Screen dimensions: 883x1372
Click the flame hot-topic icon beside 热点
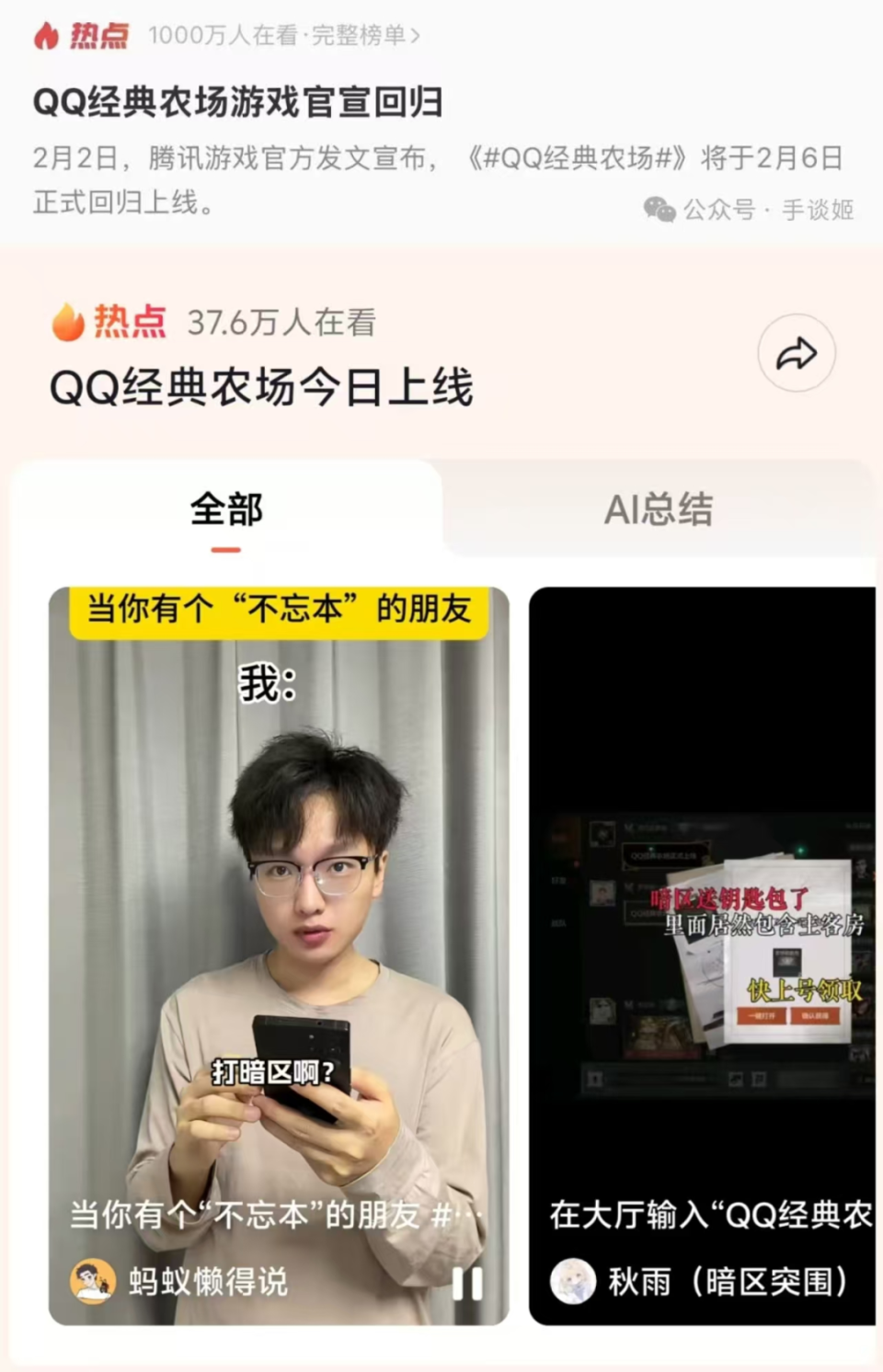[x=48, y=33]
